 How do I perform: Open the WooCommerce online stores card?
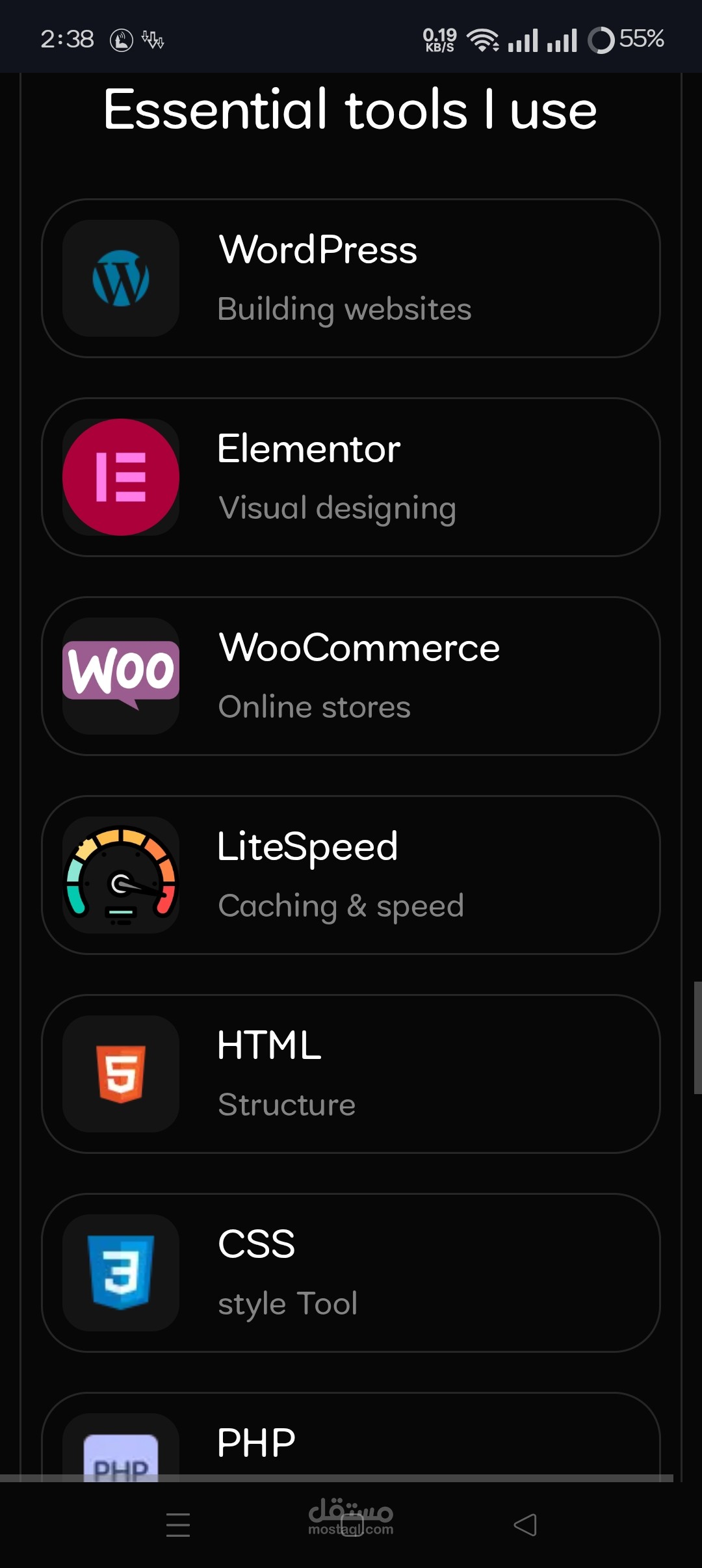351,676
